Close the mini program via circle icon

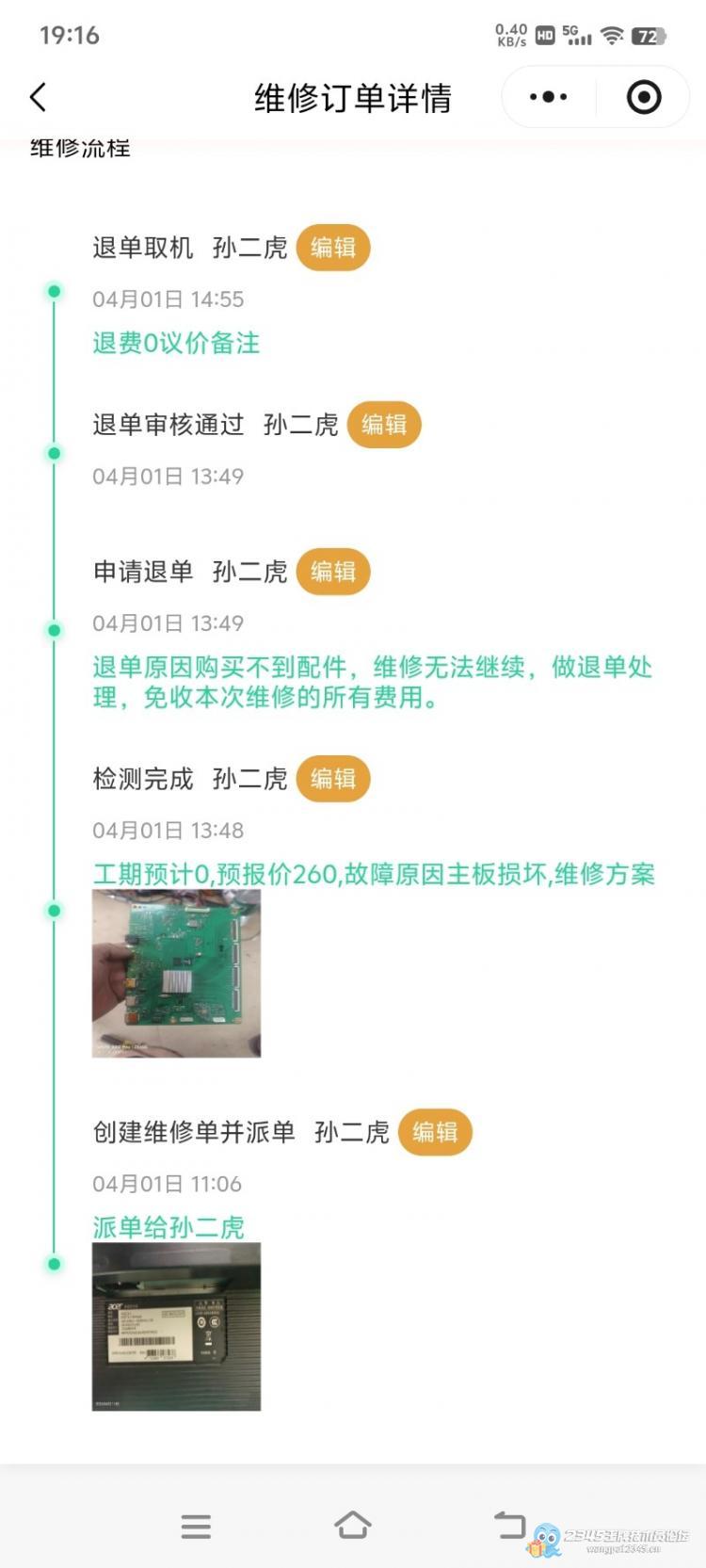[644, 97]
